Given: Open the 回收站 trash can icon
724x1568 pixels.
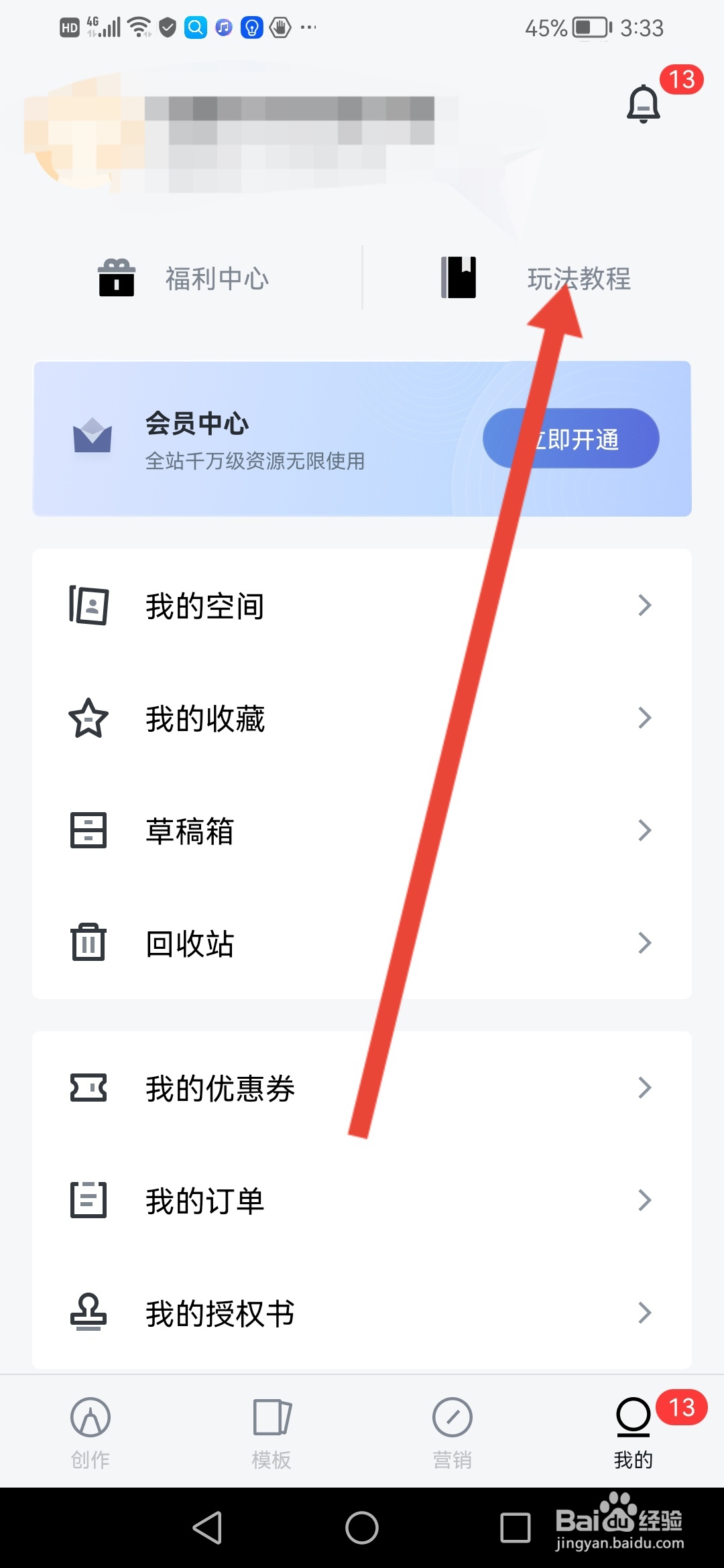Looking at the screenshot, I should [x=88, y=943].
